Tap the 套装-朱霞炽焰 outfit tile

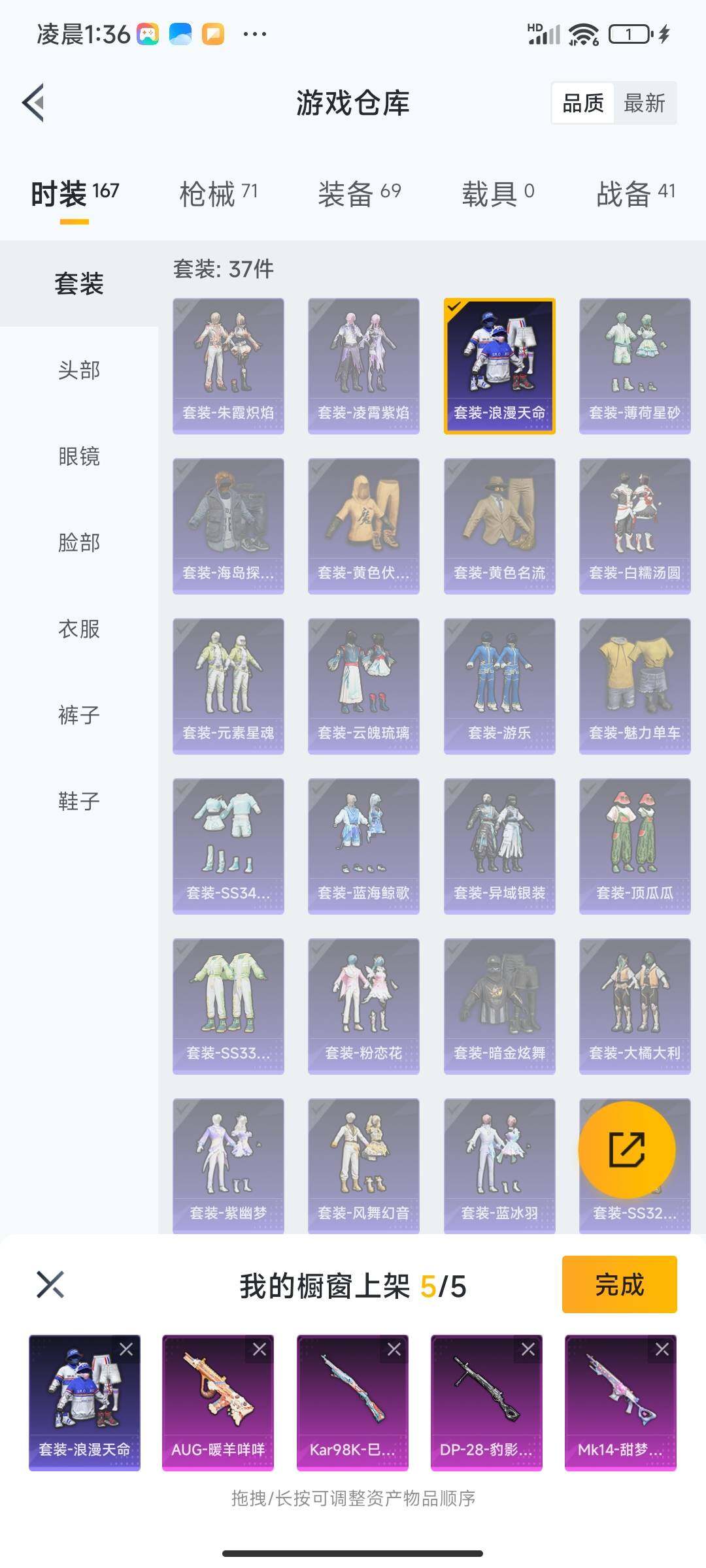tap(228, 366)
